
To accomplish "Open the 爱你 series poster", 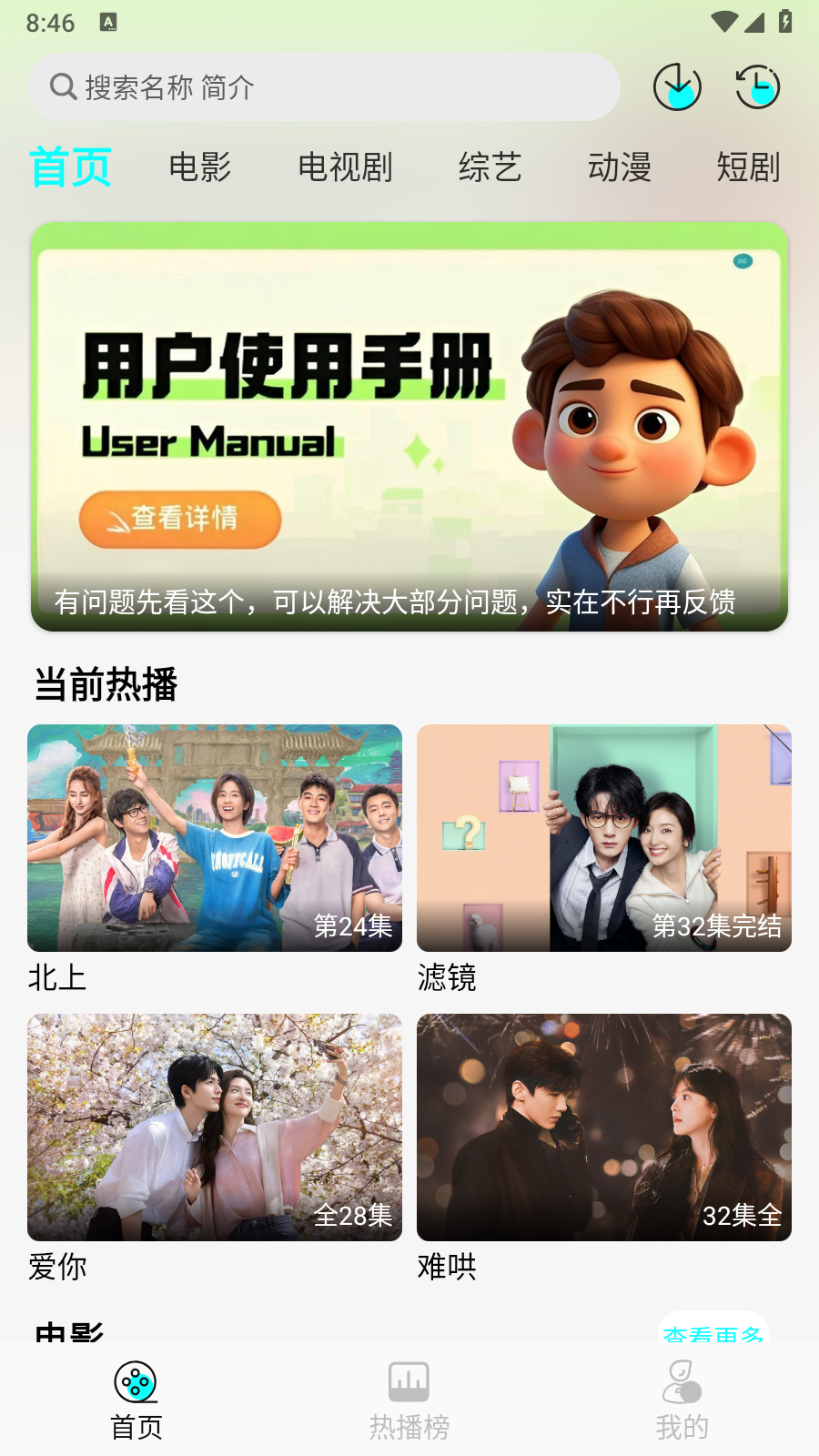I will (214, 1127).
